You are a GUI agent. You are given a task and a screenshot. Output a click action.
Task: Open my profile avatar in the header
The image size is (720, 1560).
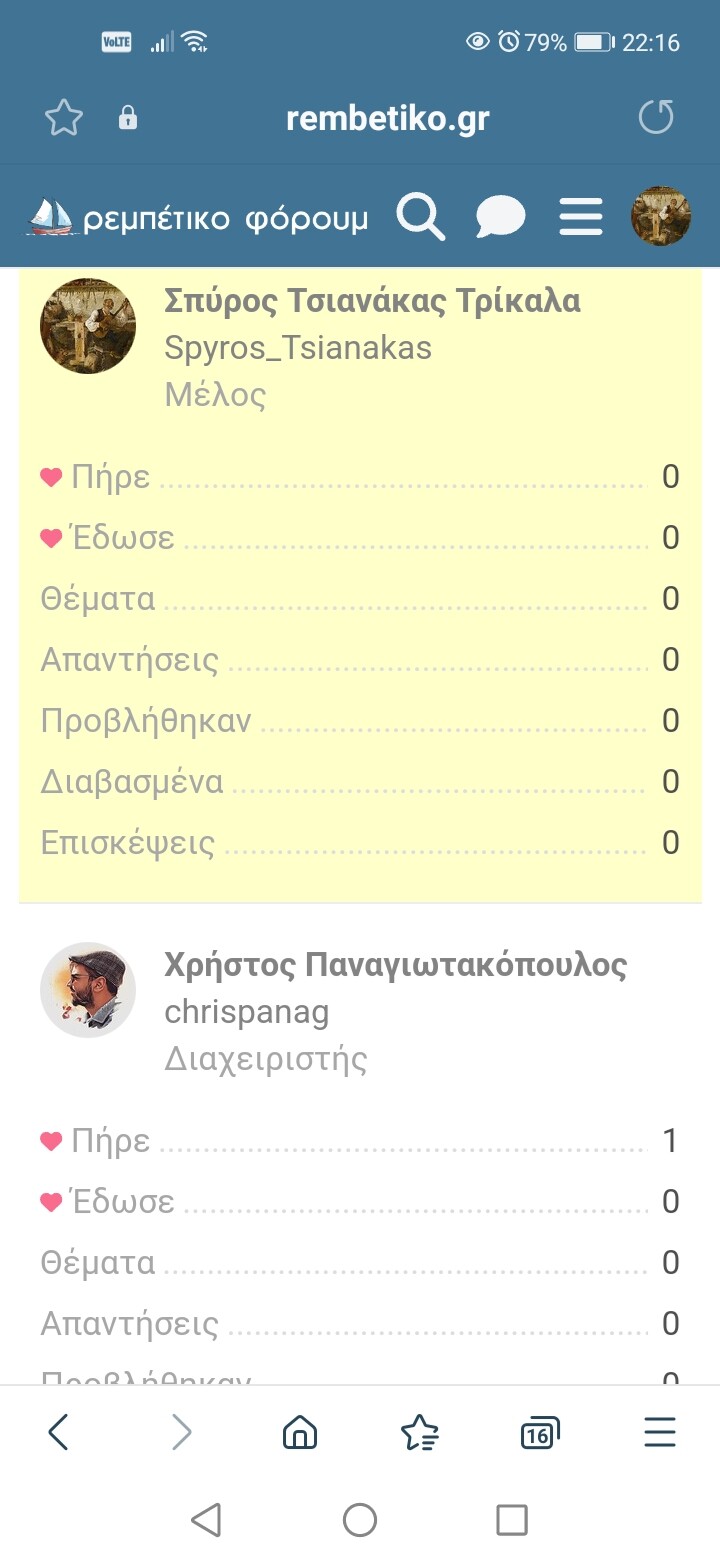(x=661, y=216)
